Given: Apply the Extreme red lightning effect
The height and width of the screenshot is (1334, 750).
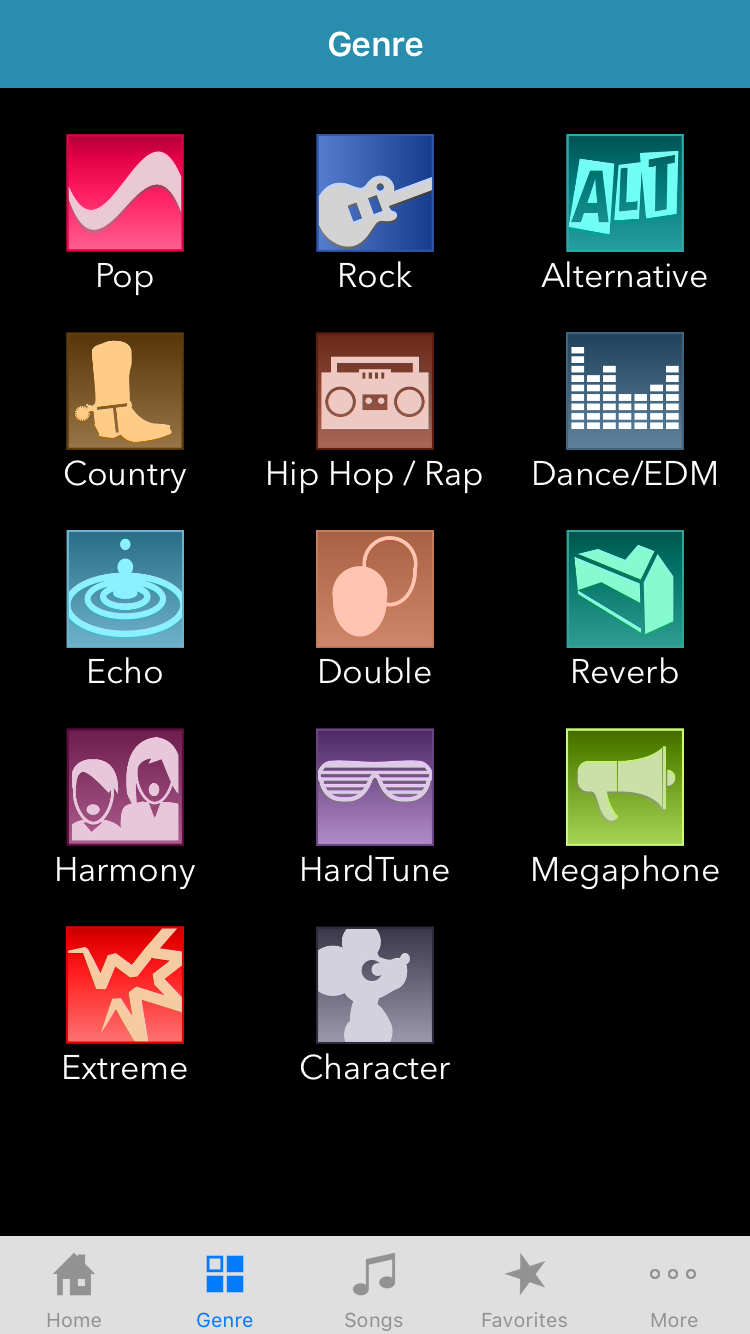Looking at the screenshot, I should click(x=124, y=984).
